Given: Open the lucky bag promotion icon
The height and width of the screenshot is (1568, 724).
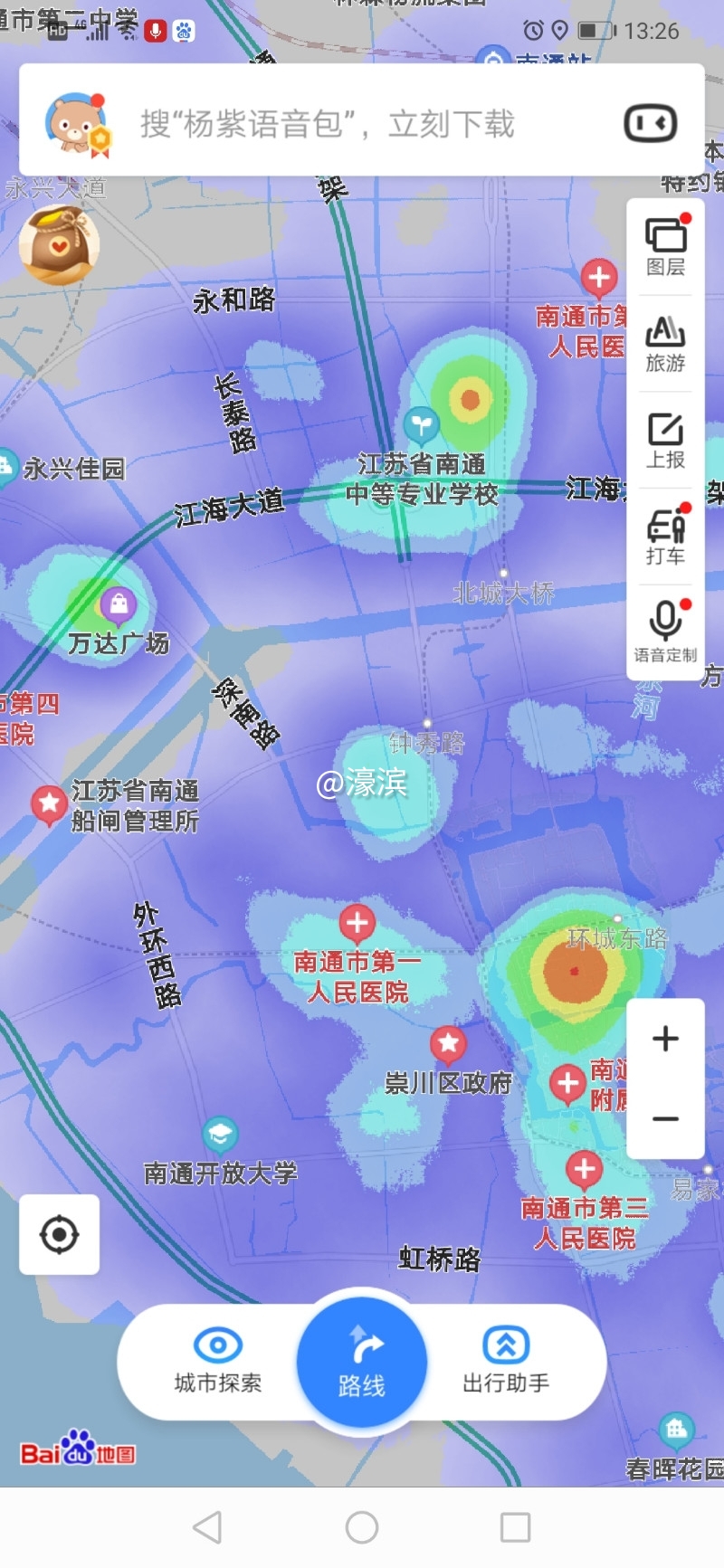Looking at the screenshot, I should 59,245.
